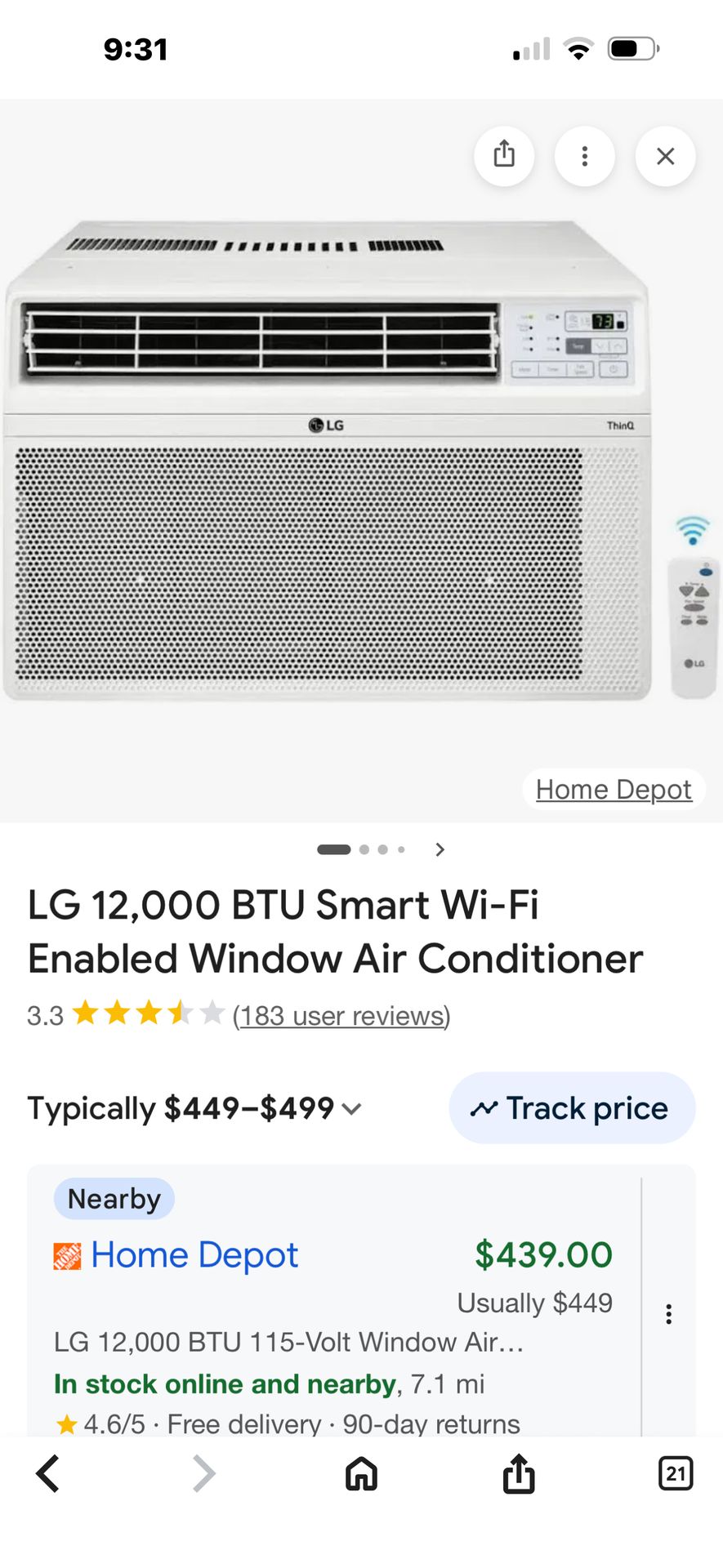Show the next product image
Viewport: 723px width, 1568px height.
coord(440,849)
